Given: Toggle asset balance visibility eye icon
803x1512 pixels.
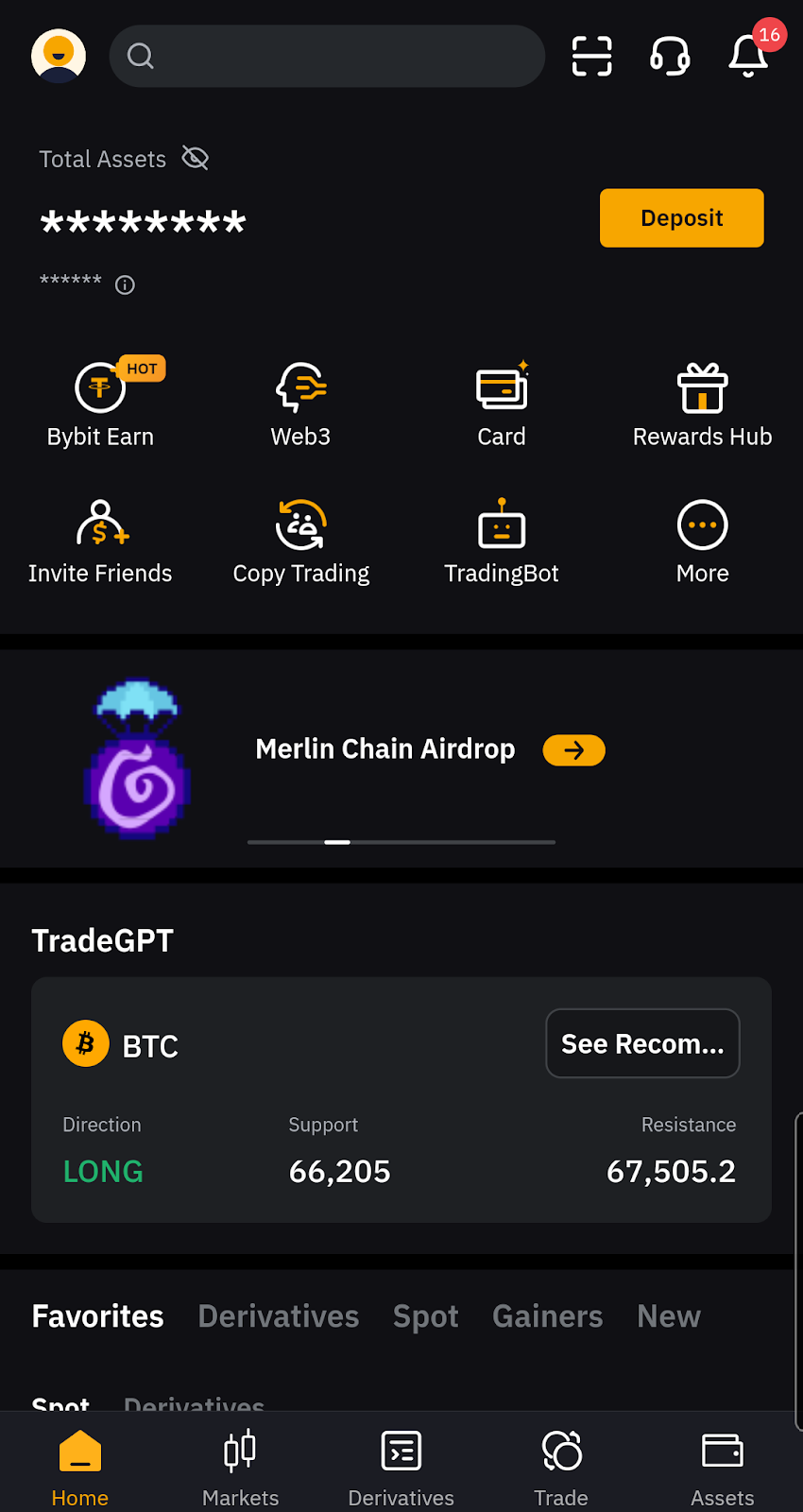Looking at the screenshot, I should point(195,158).
